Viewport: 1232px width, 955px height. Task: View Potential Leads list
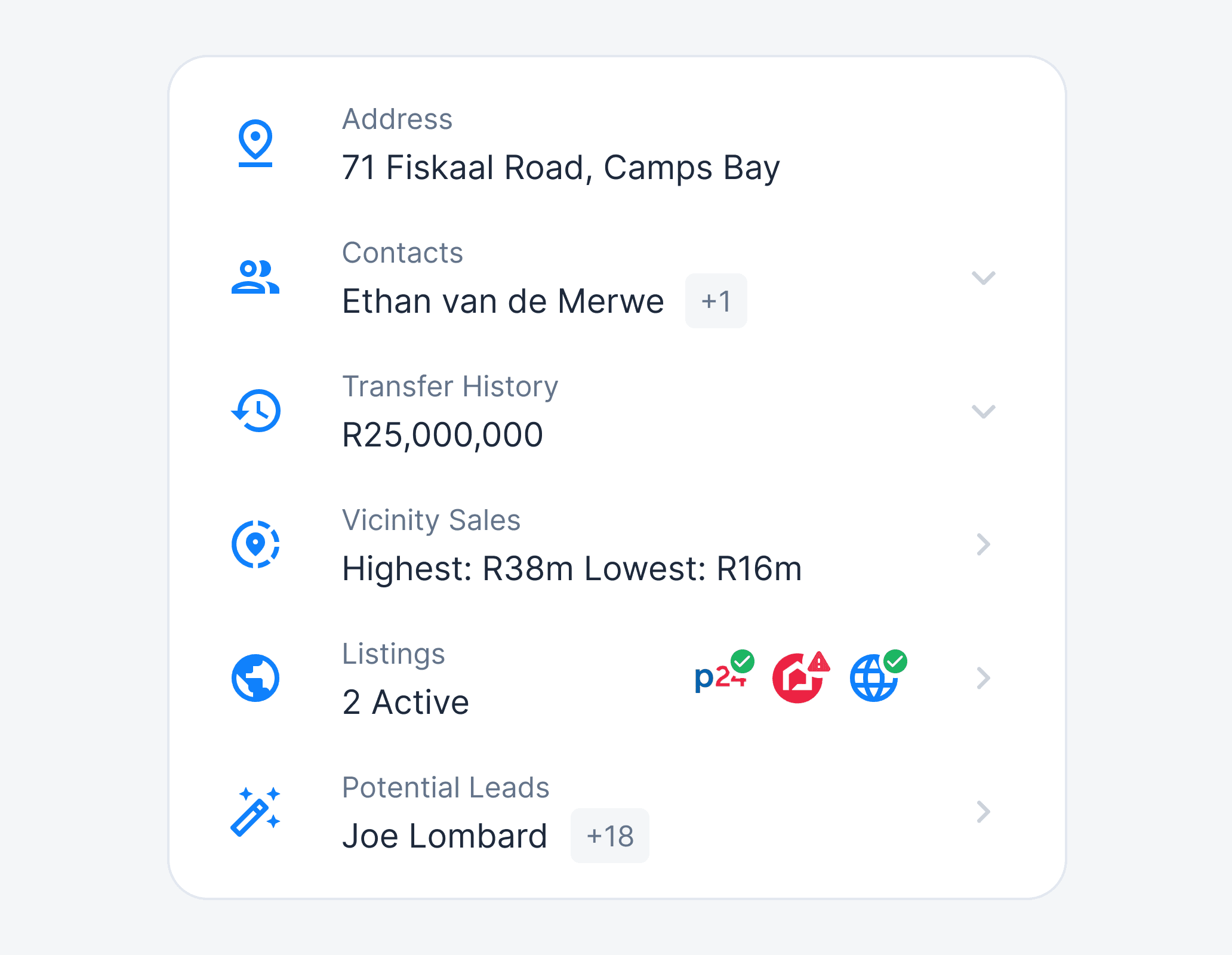982,812
